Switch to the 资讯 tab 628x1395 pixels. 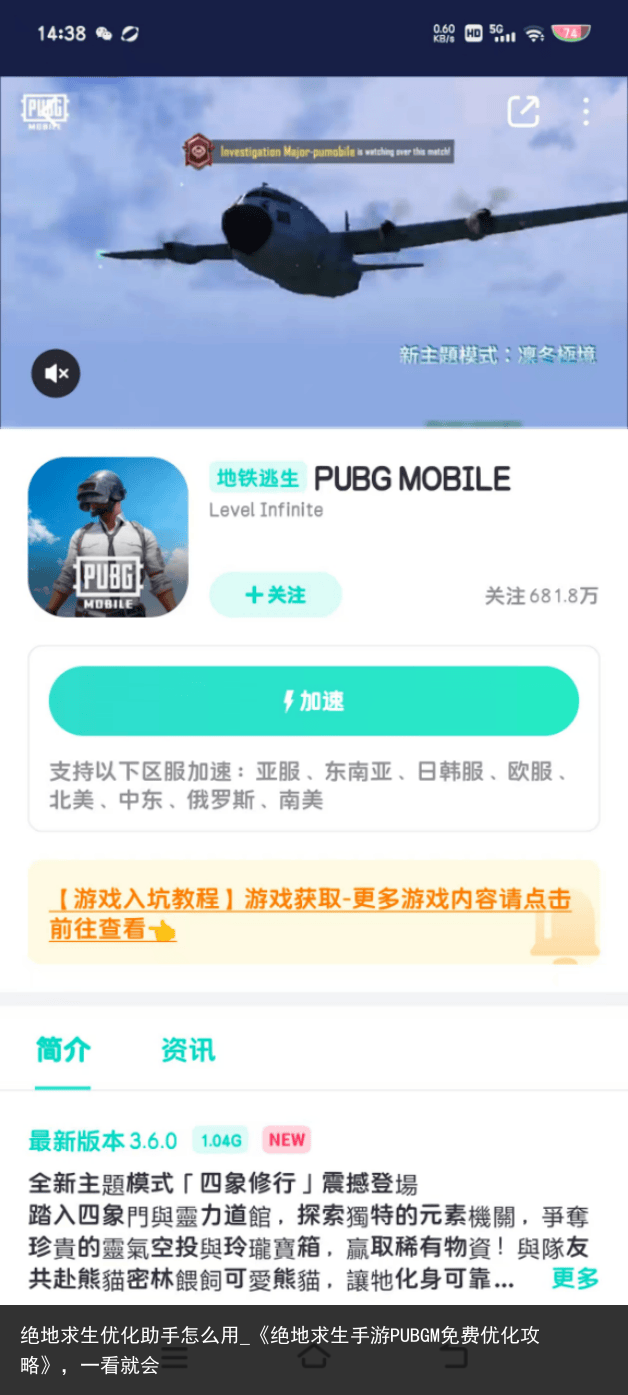point(188,1050)
